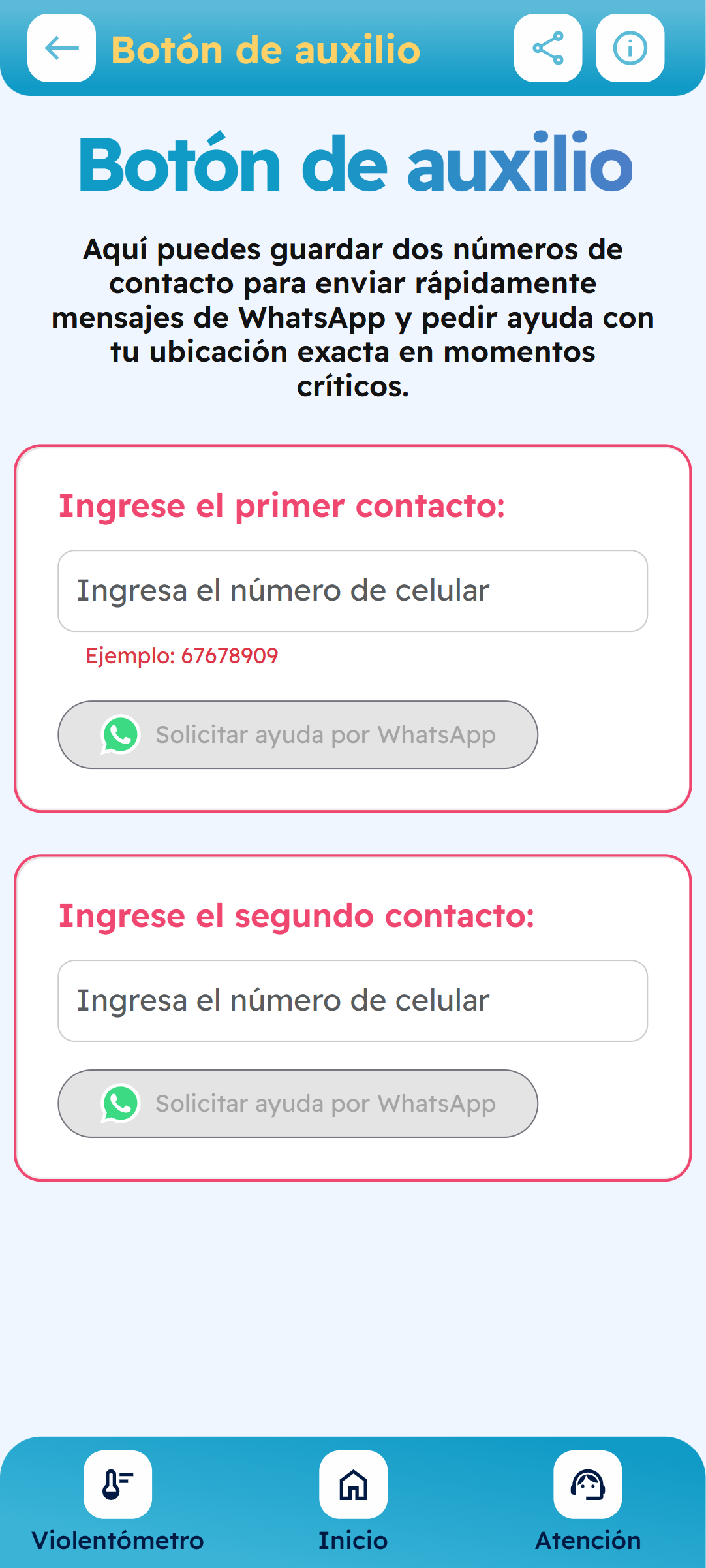This screenshot has width=706, height=1568.
Task: Tap the Ingrese el segundo contacto heading
Action: tap(297, 917)
